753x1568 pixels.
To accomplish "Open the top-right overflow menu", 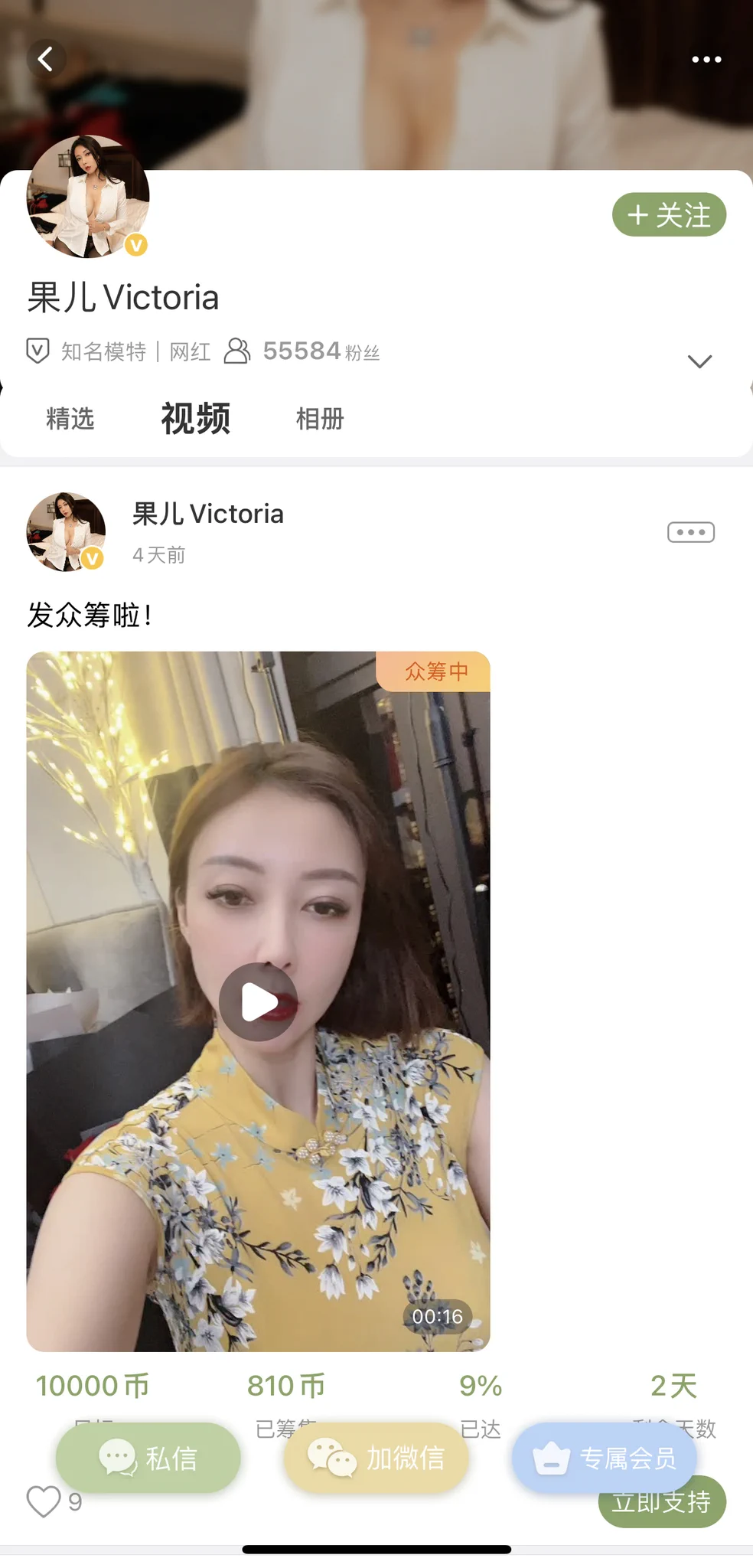I will pos(706,59).
